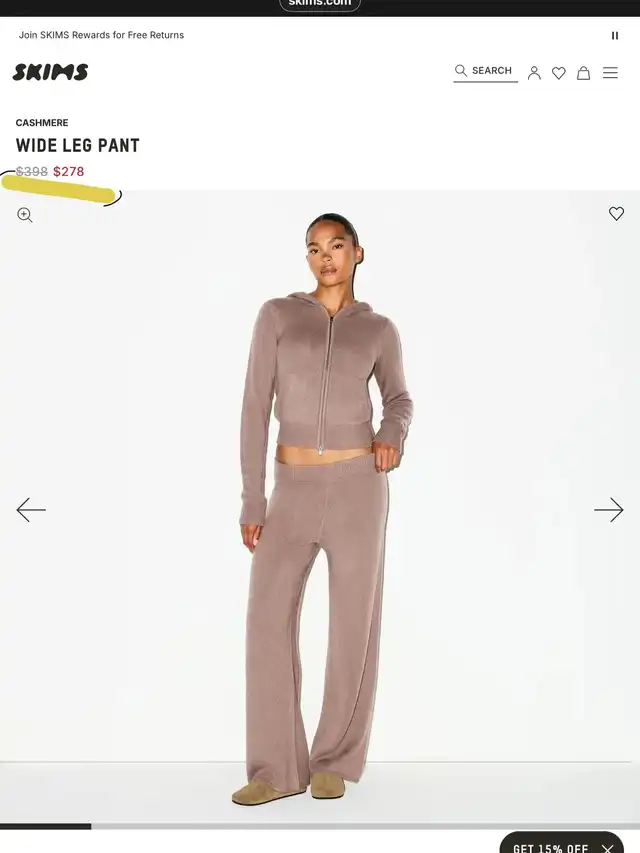Close the Get 15% Off popup
The image size is (640, 853).
607,847
